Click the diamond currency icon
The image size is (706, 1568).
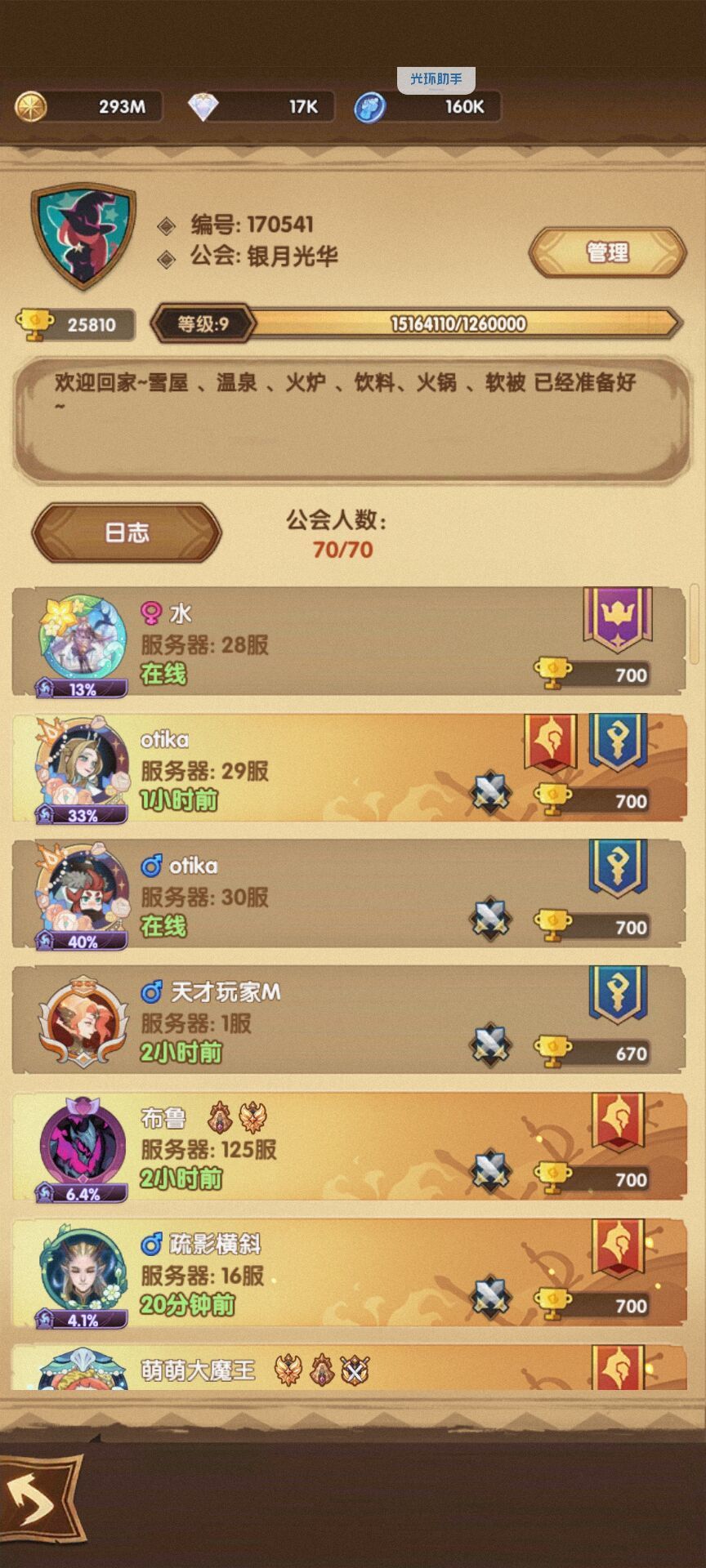point(203,106)
